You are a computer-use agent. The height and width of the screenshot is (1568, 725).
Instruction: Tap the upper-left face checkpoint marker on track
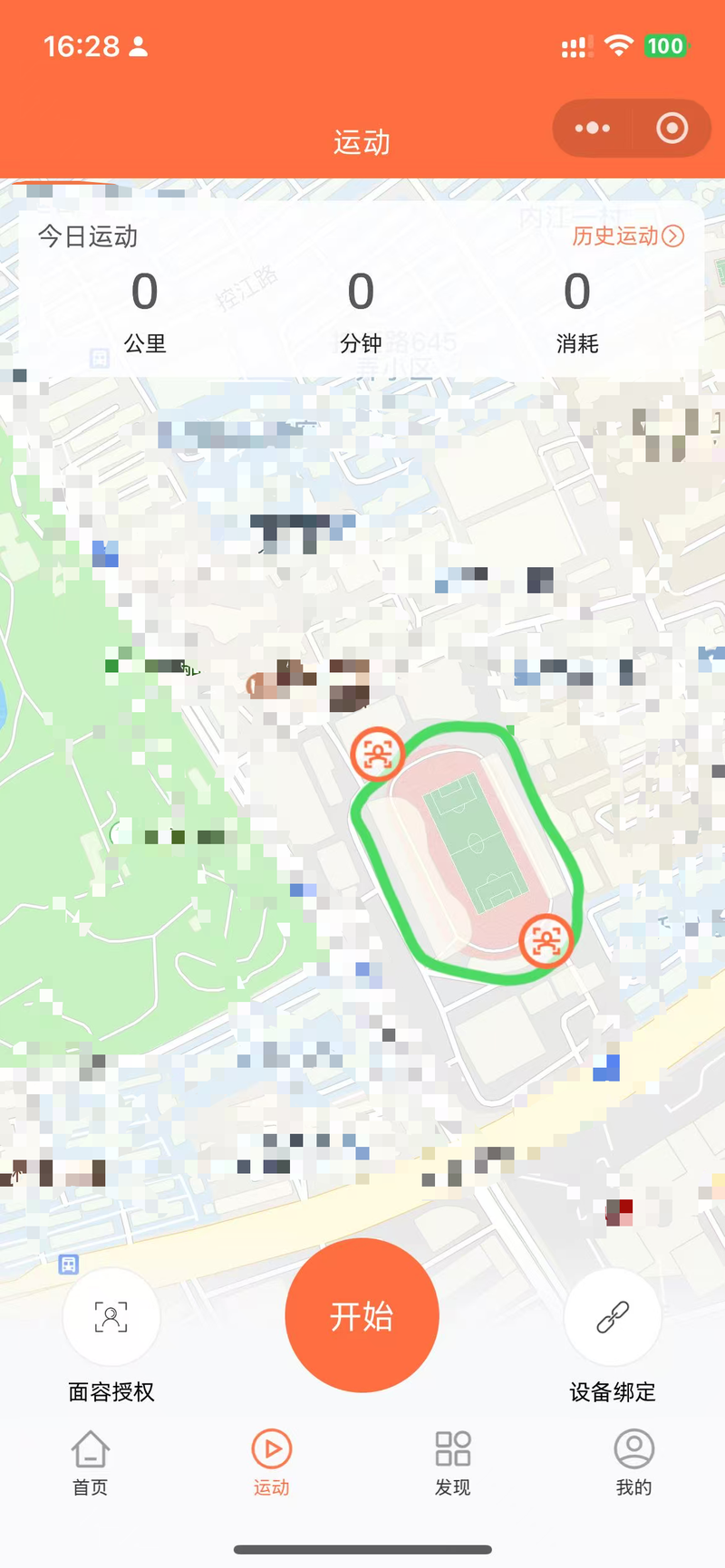[x=377, y=754]
